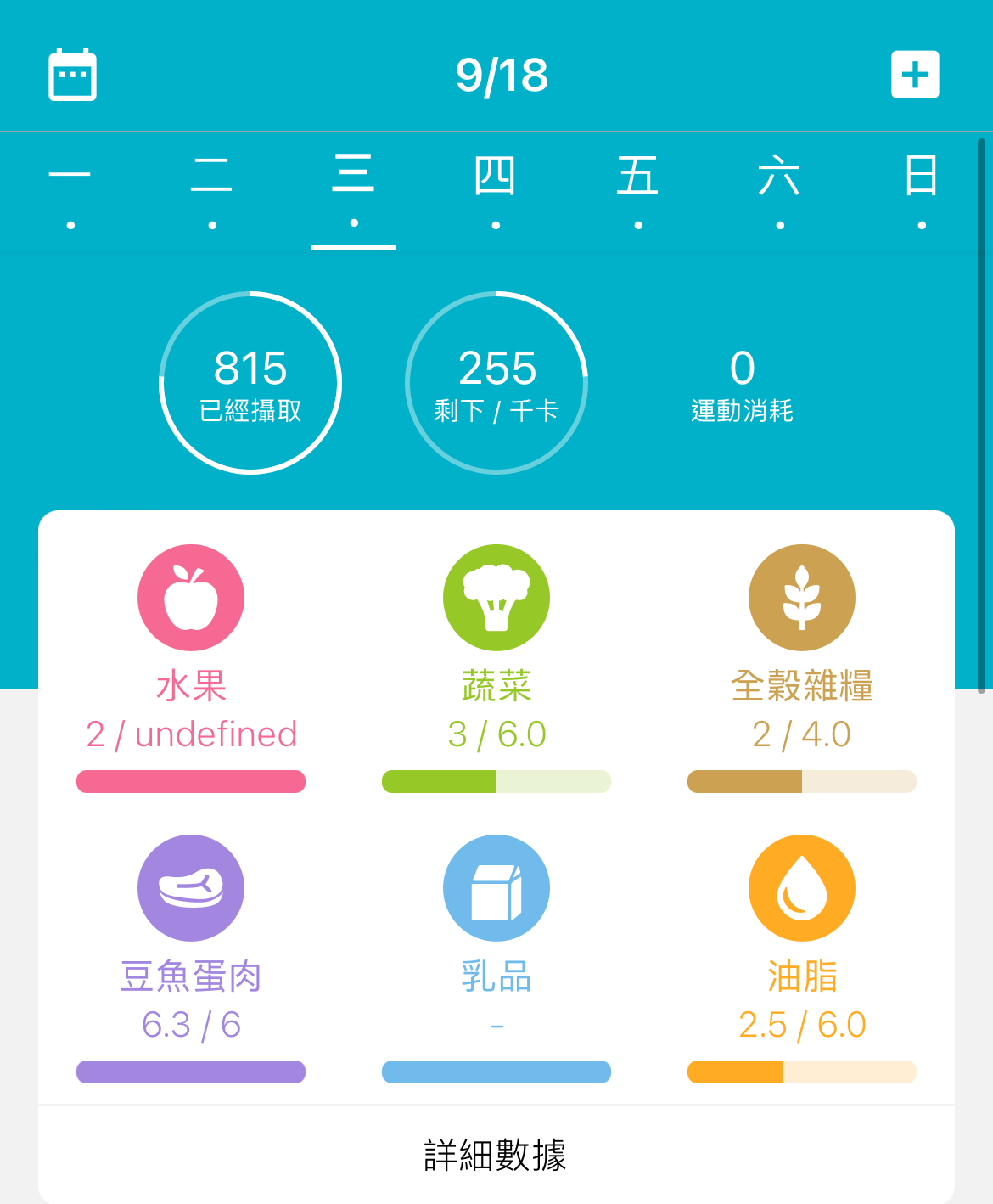View 詳細數據 detailed data
This screenshot has width=993, height=1204.
click(496, 1156)
